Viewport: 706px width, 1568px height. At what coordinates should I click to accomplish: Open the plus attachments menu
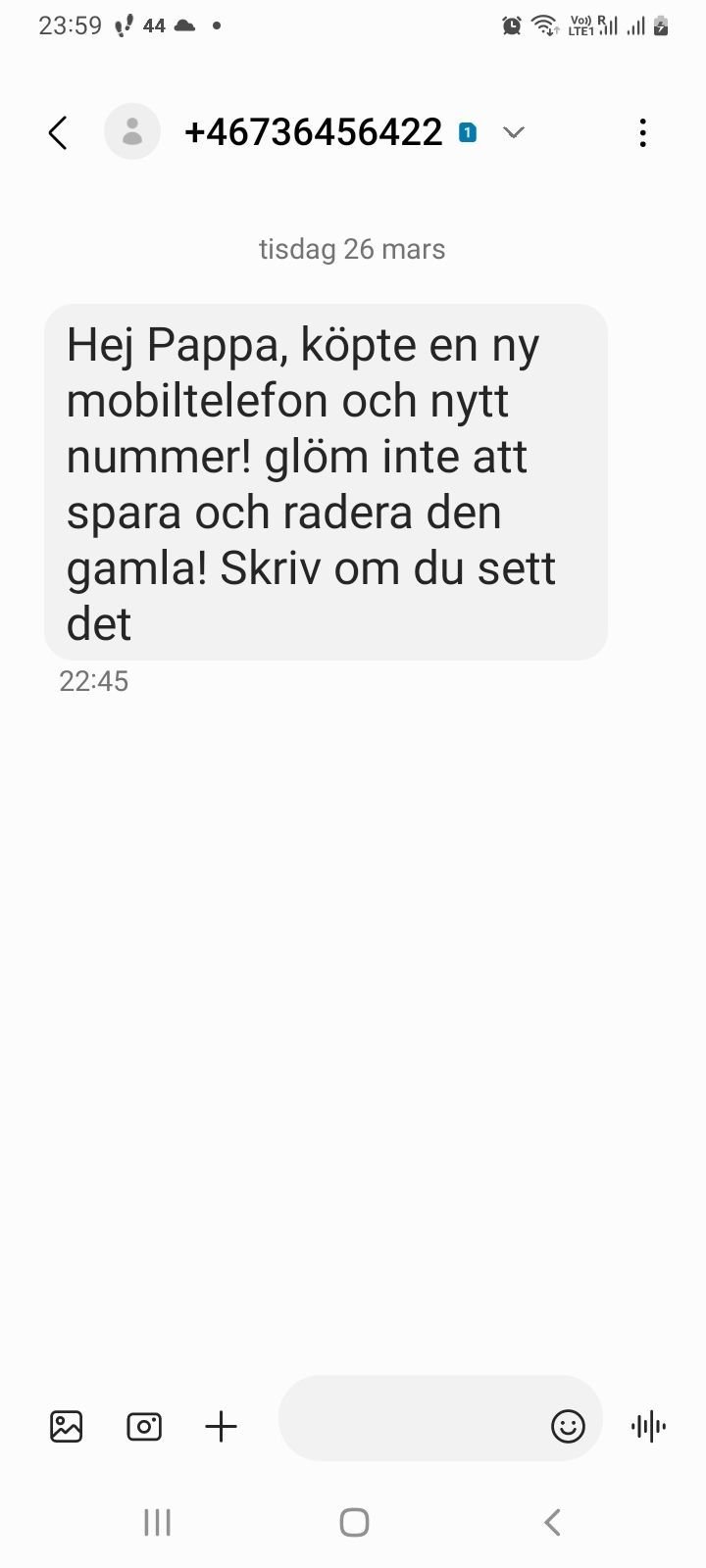point(222,1426)
